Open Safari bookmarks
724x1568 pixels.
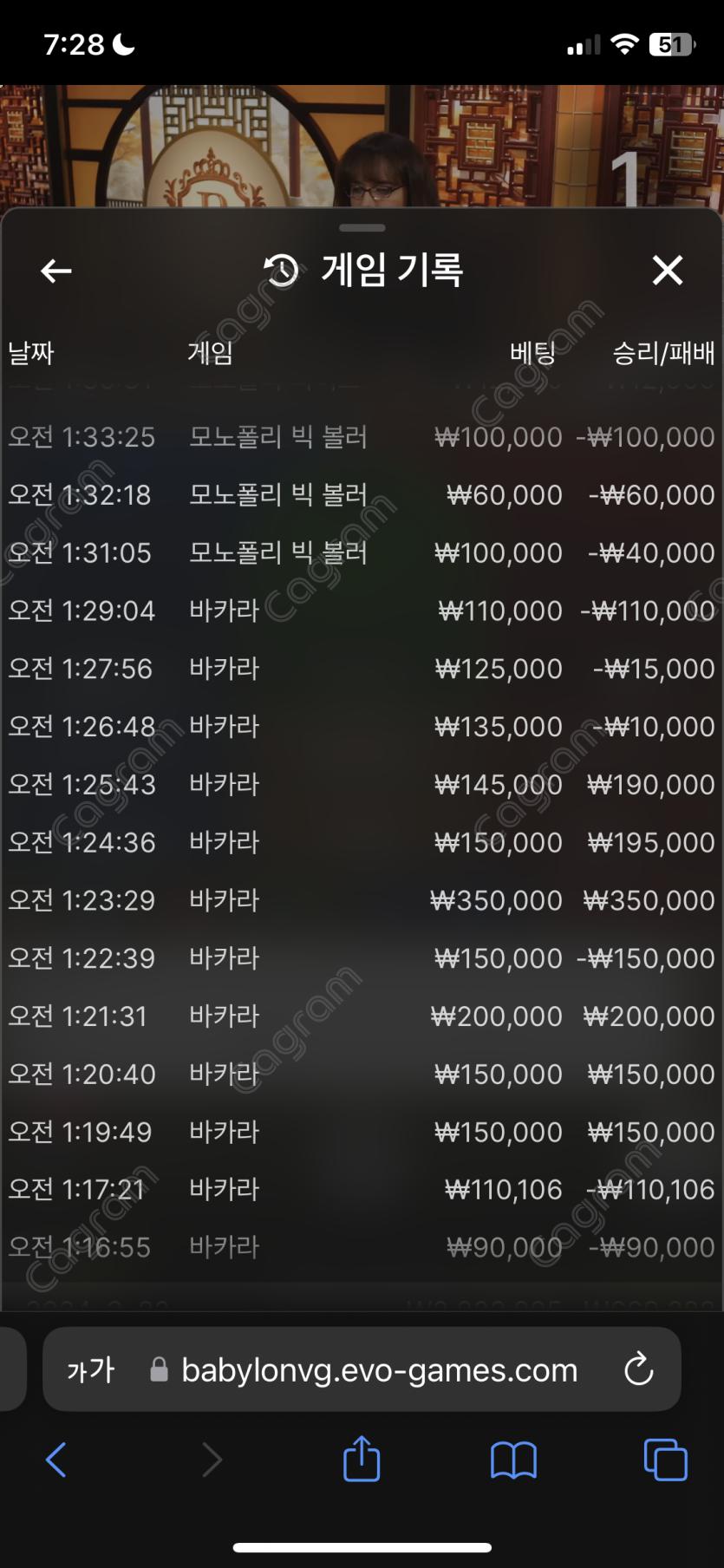tap(513, 1460)
